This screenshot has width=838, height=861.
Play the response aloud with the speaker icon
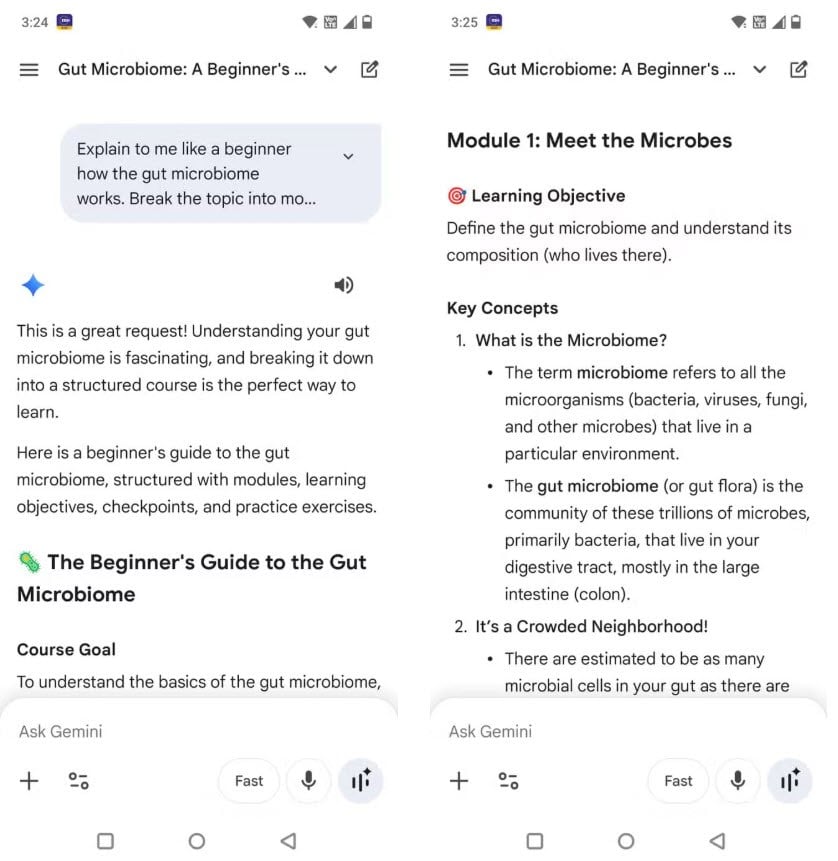(343, 285)
